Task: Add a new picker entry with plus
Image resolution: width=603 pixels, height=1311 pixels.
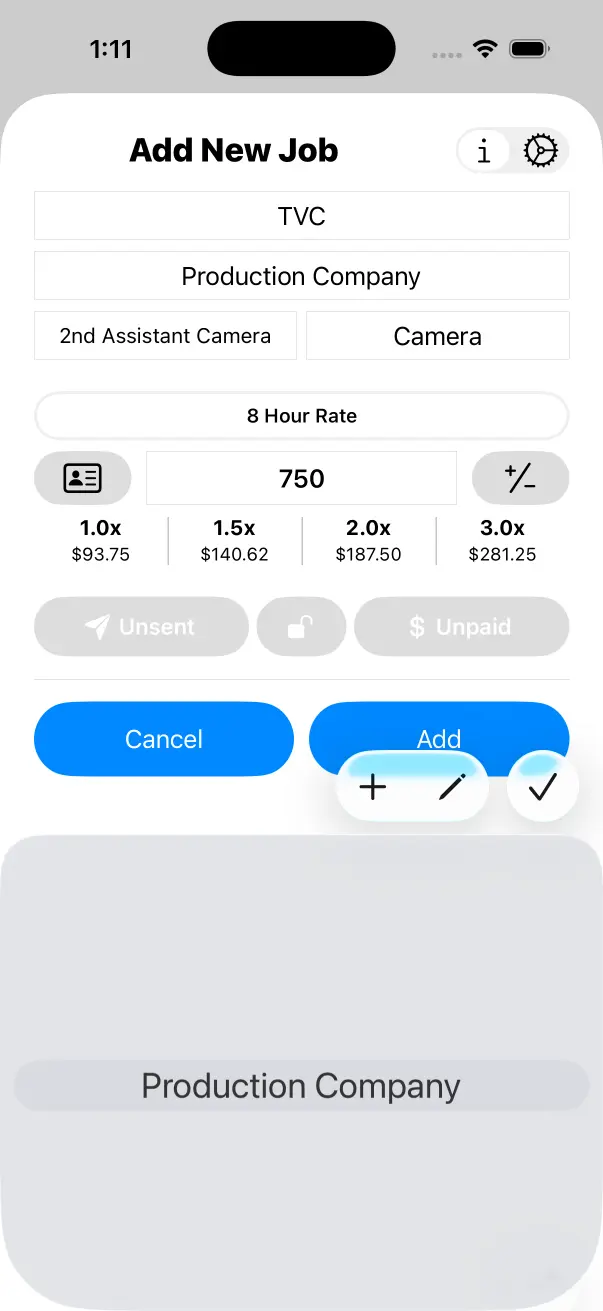Action: pos(373,788)
